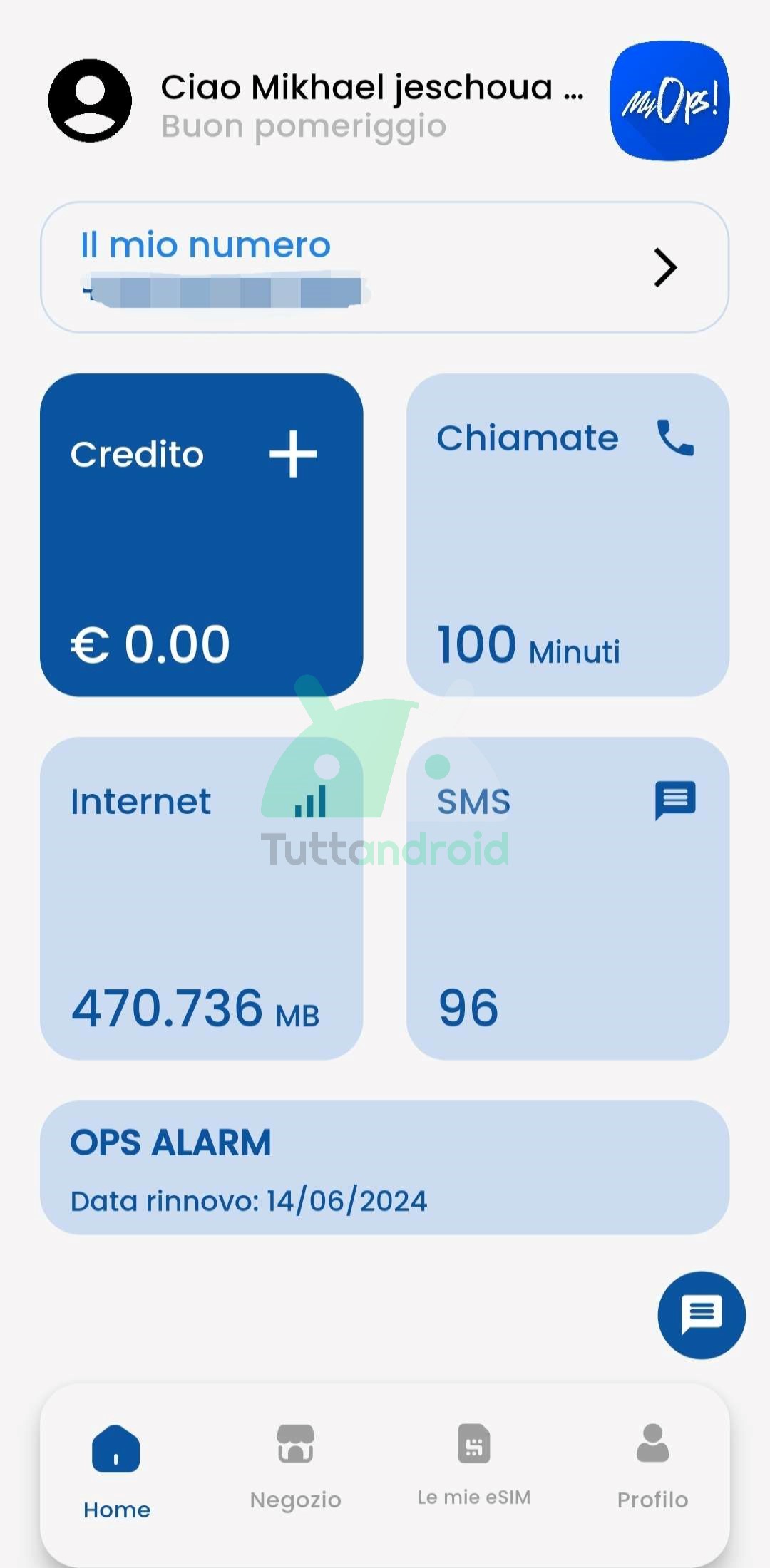Screen dimensions: 770x1568
Task: Open the profile avatar icon
Action: coord(90,100)
